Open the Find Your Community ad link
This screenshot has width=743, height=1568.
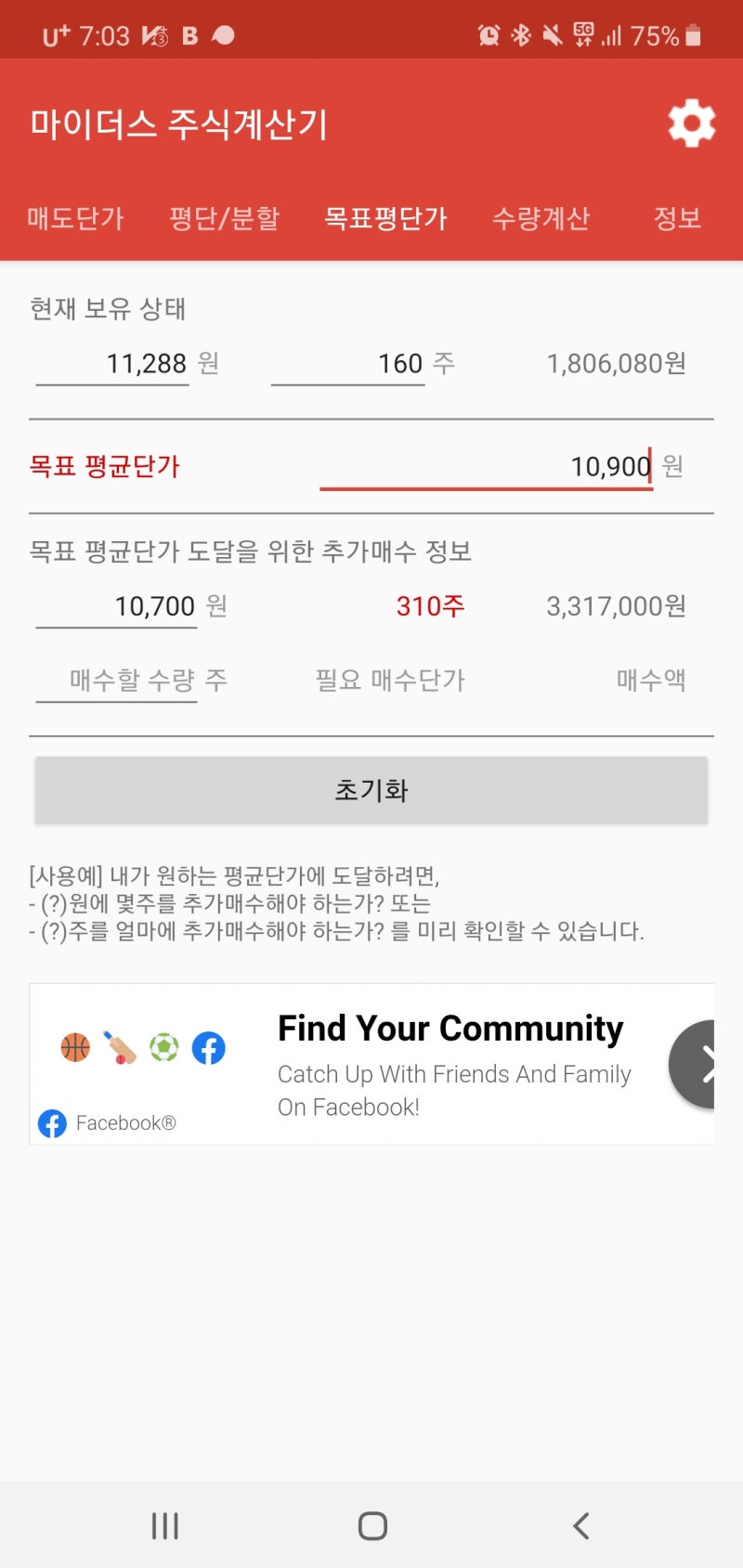[450, 1028]
